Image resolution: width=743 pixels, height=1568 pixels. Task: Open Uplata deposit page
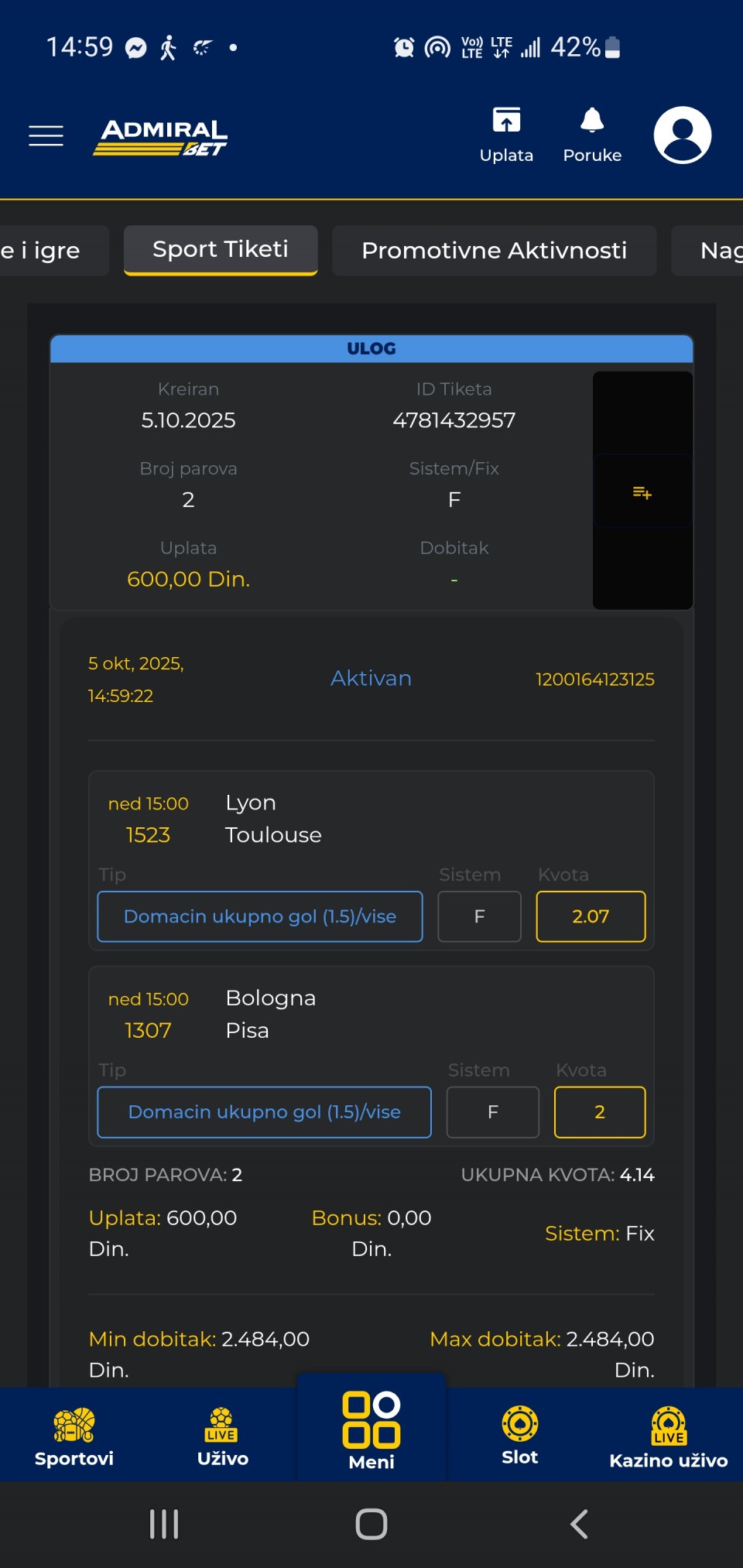506,135
